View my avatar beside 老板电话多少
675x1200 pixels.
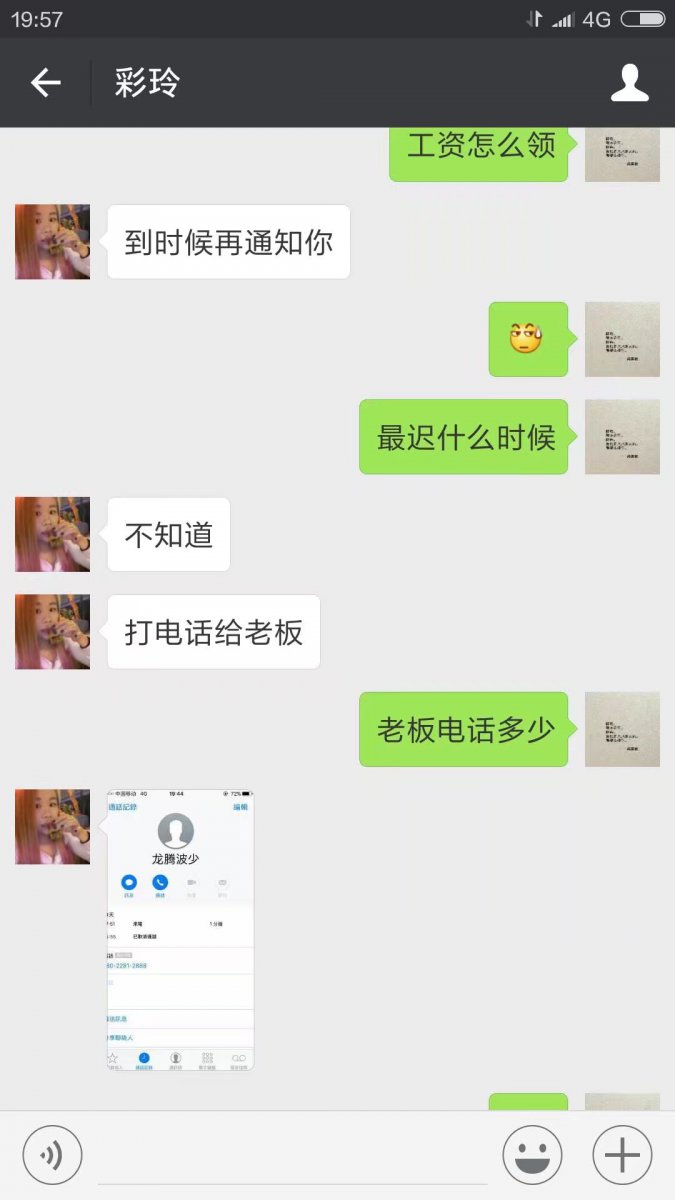click(x=622, y=729)
